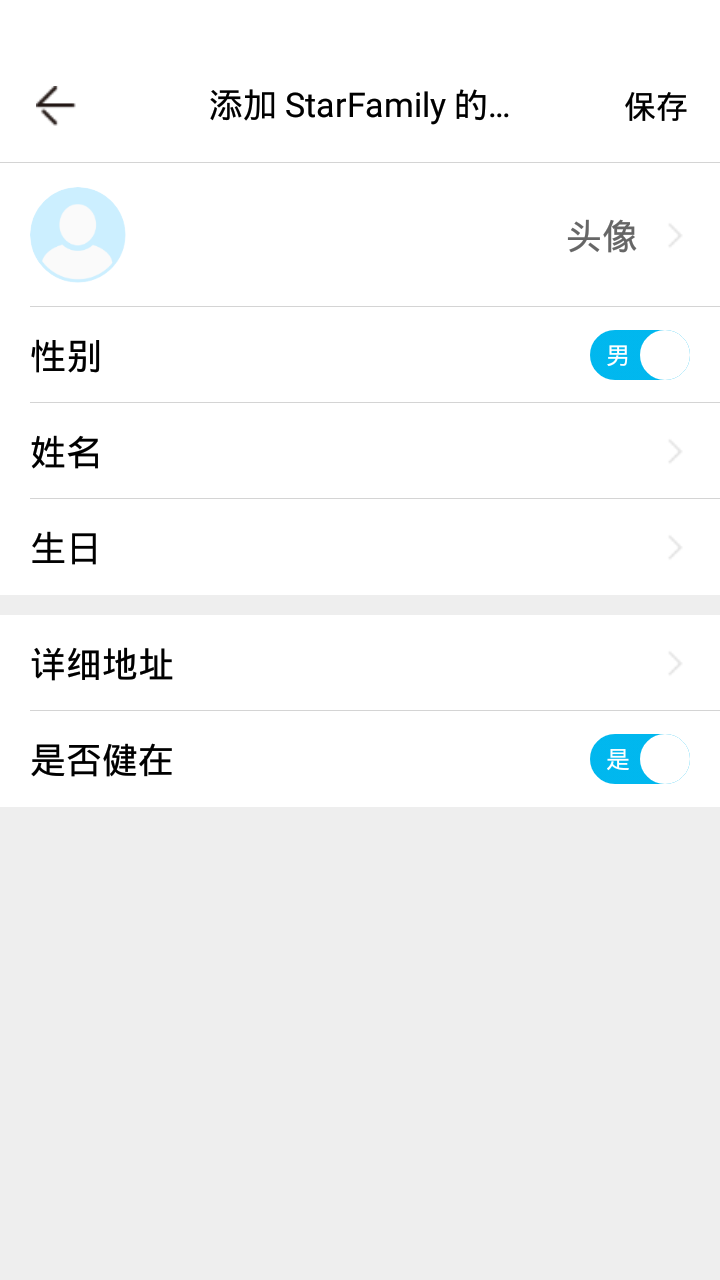Toggle the 是否健在 switch

[639, 759]
